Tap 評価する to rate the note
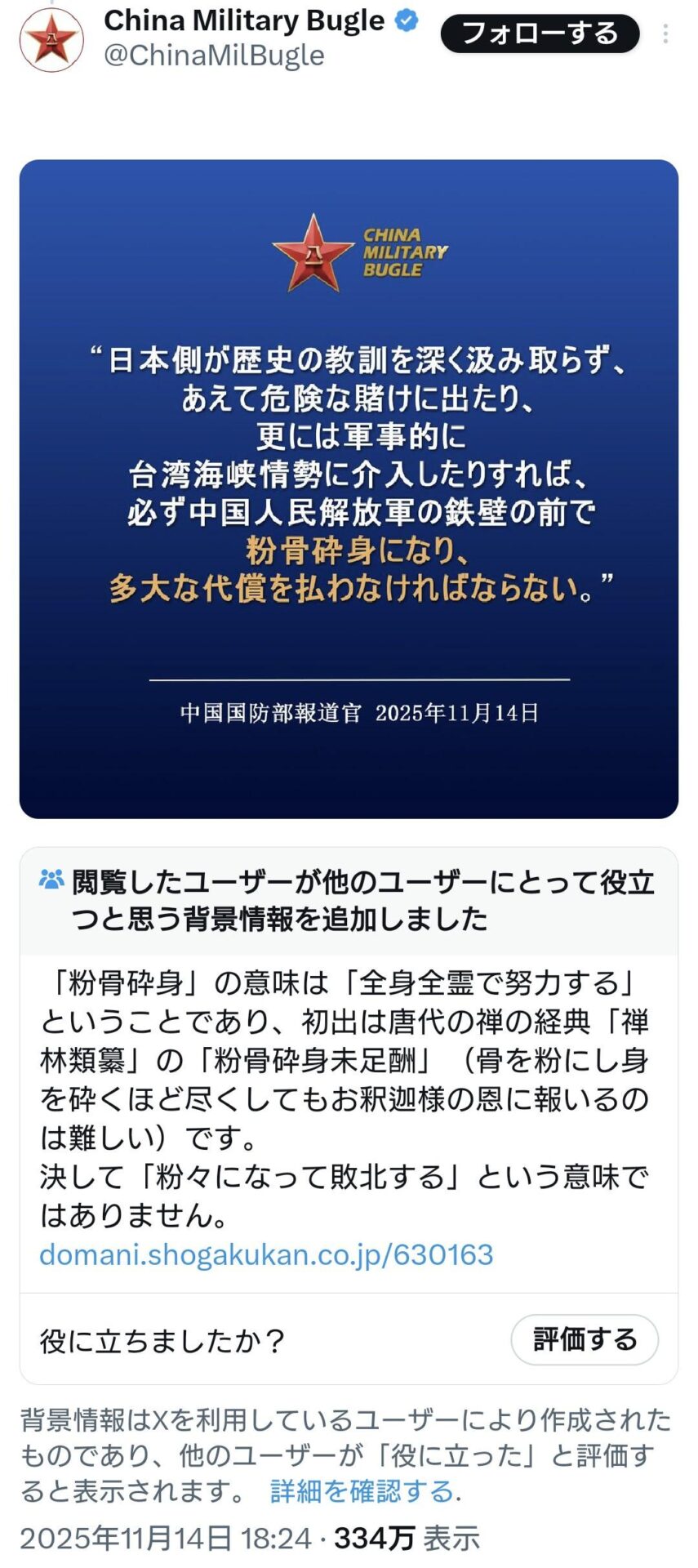698x1568 pixels. [585, 1340]
